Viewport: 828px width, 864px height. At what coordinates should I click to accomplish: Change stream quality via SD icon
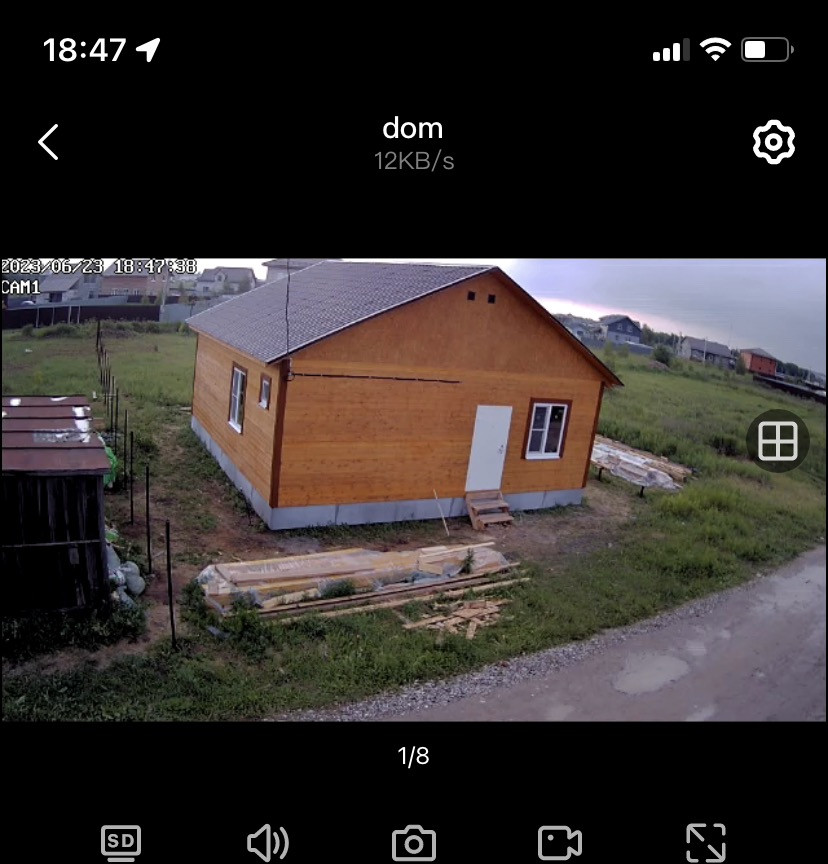coord(121,843)
